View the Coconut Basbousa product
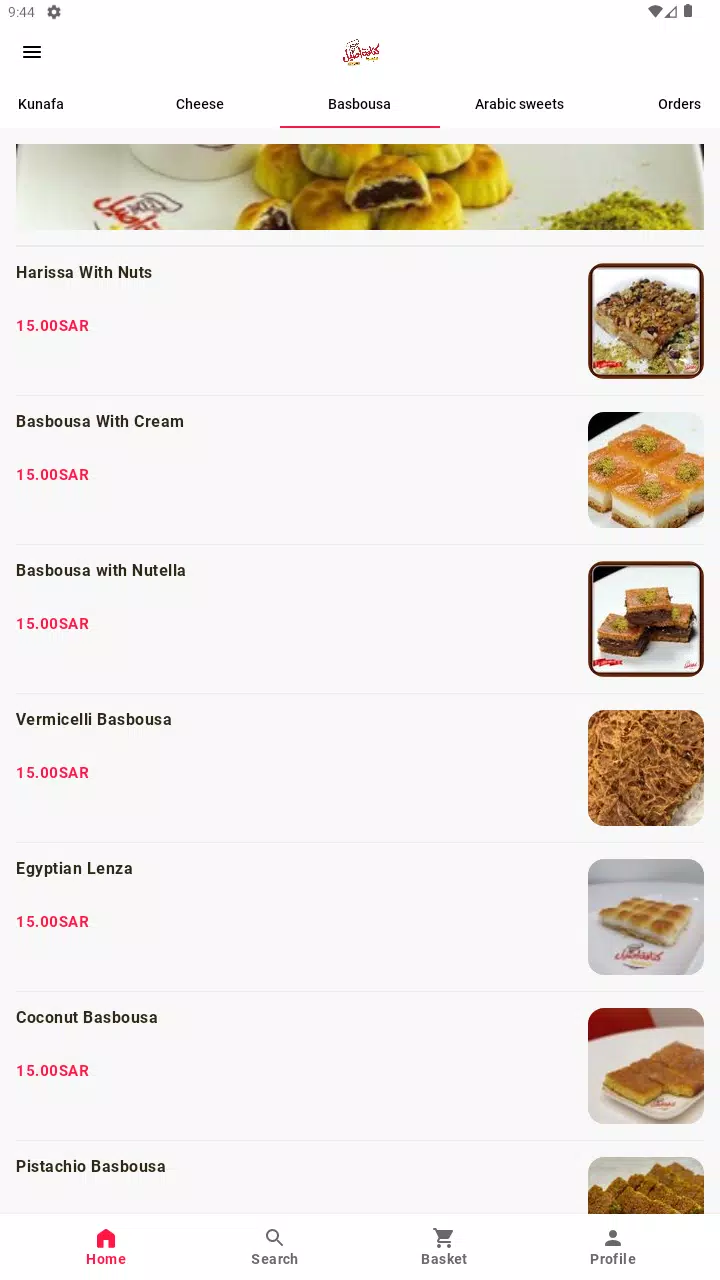The image size is (720, 1280). pos(360,1066)
